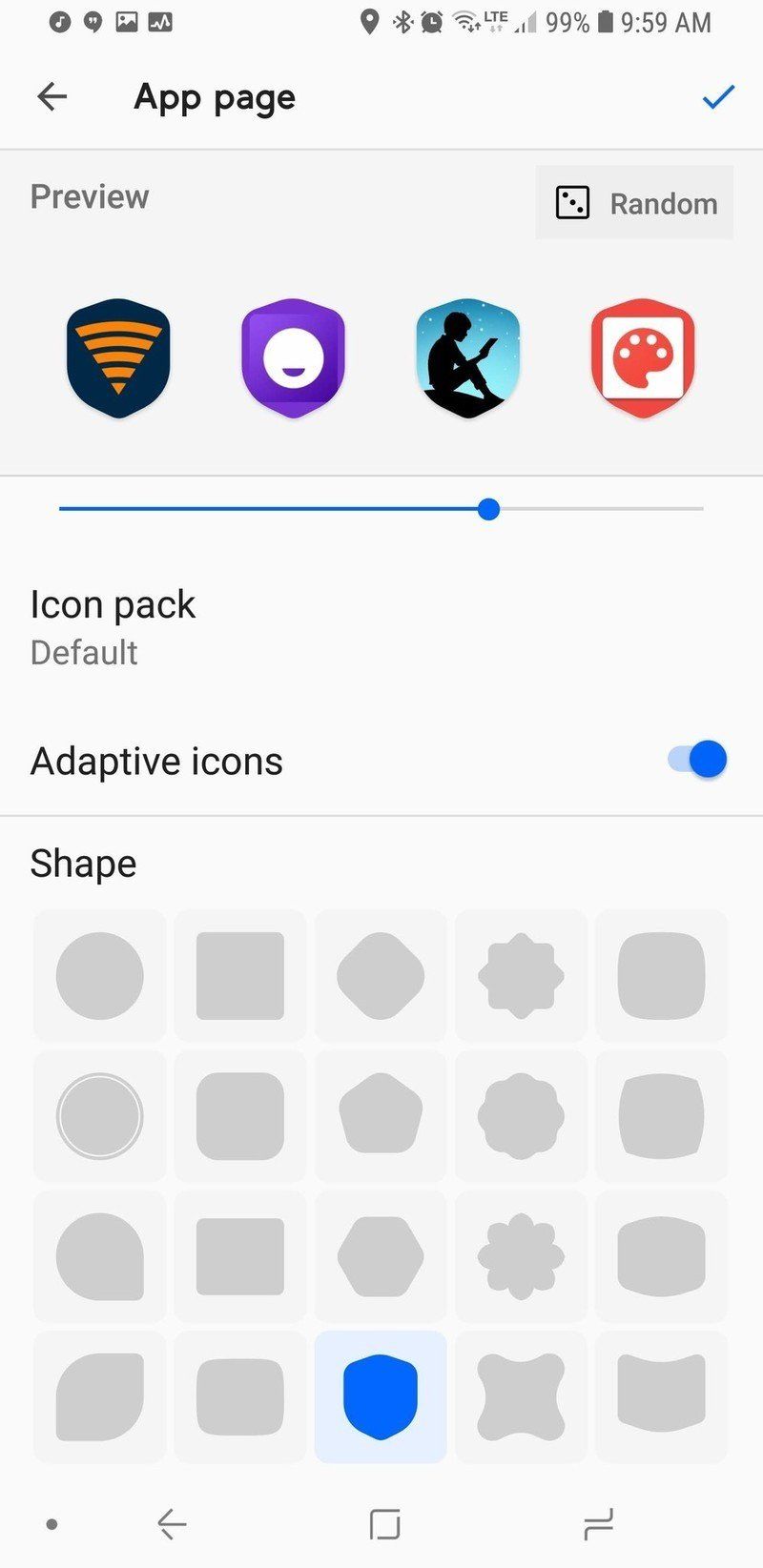Select the pentagon icon shape
Image resolution: width=763 pixels, height=1568 pixels.
380,1115
